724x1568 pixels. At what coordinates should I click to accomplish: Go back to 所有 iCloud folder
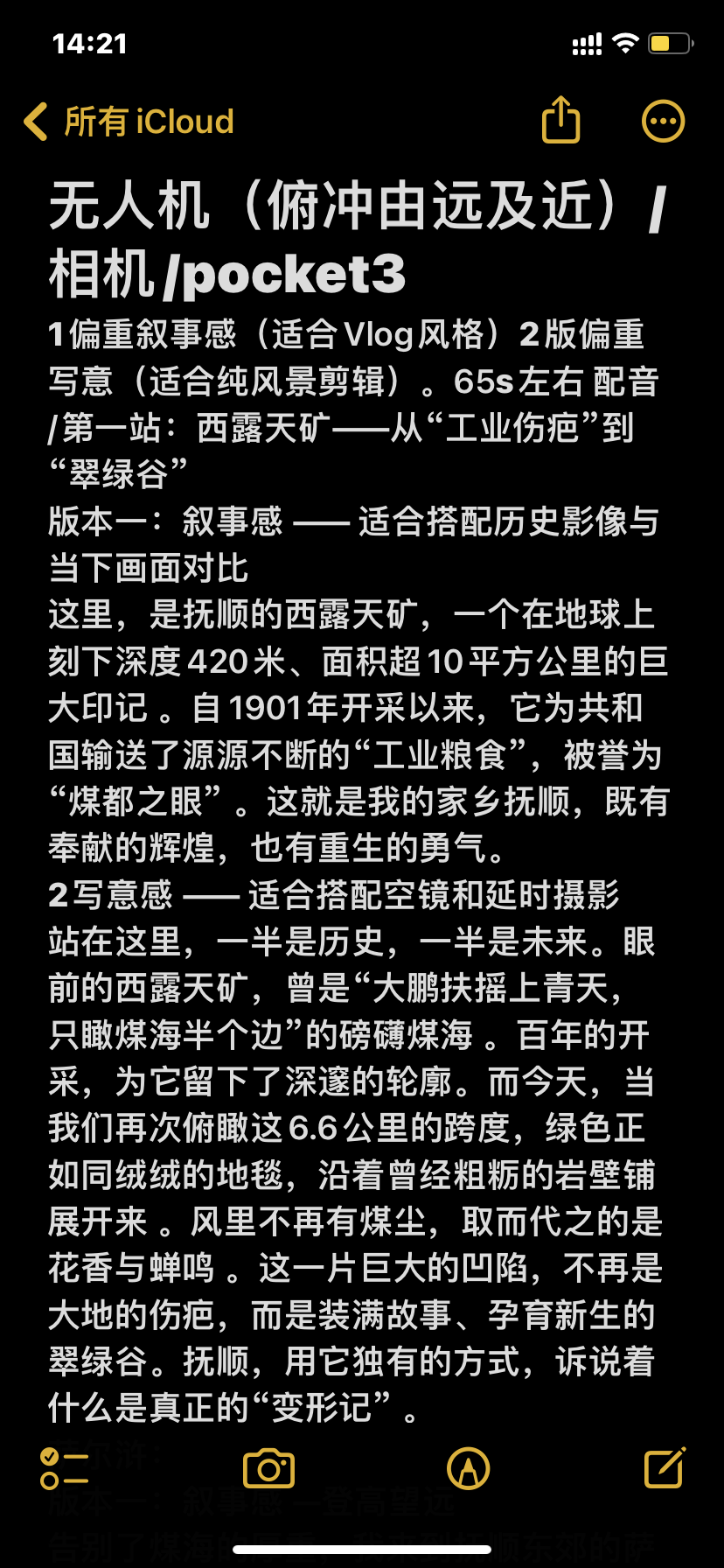(x=129, y=122)
